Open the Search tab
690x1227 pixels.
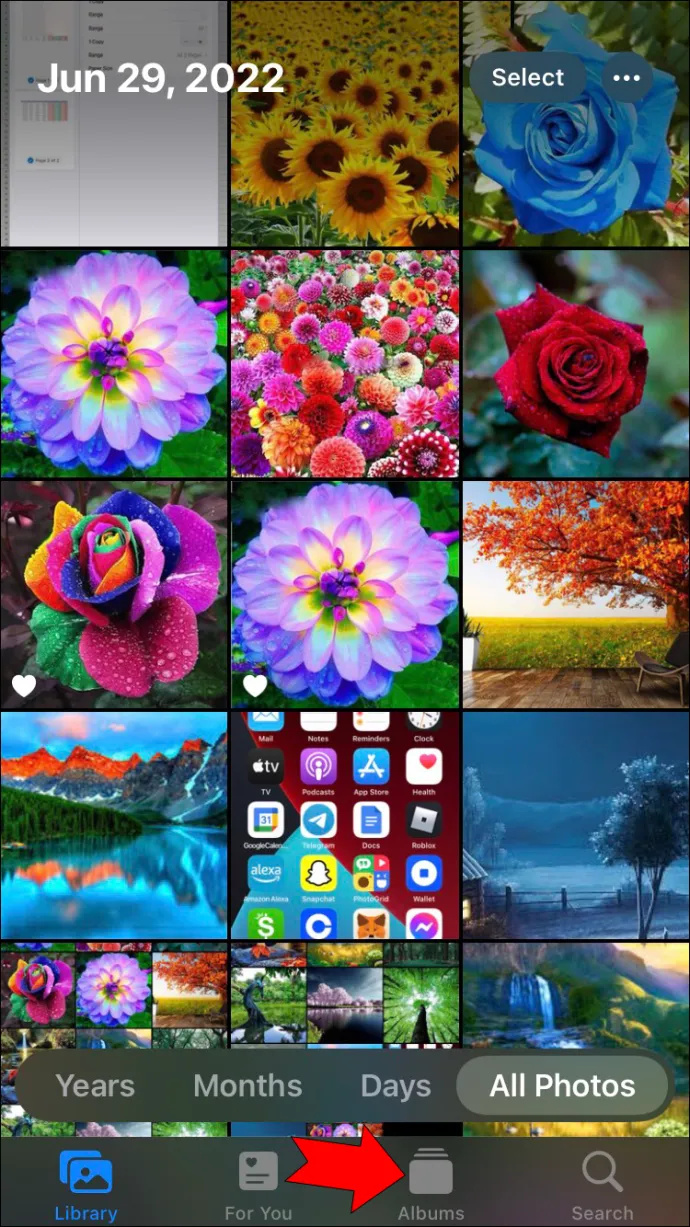pyautogui.click(x=602, y=1187)
